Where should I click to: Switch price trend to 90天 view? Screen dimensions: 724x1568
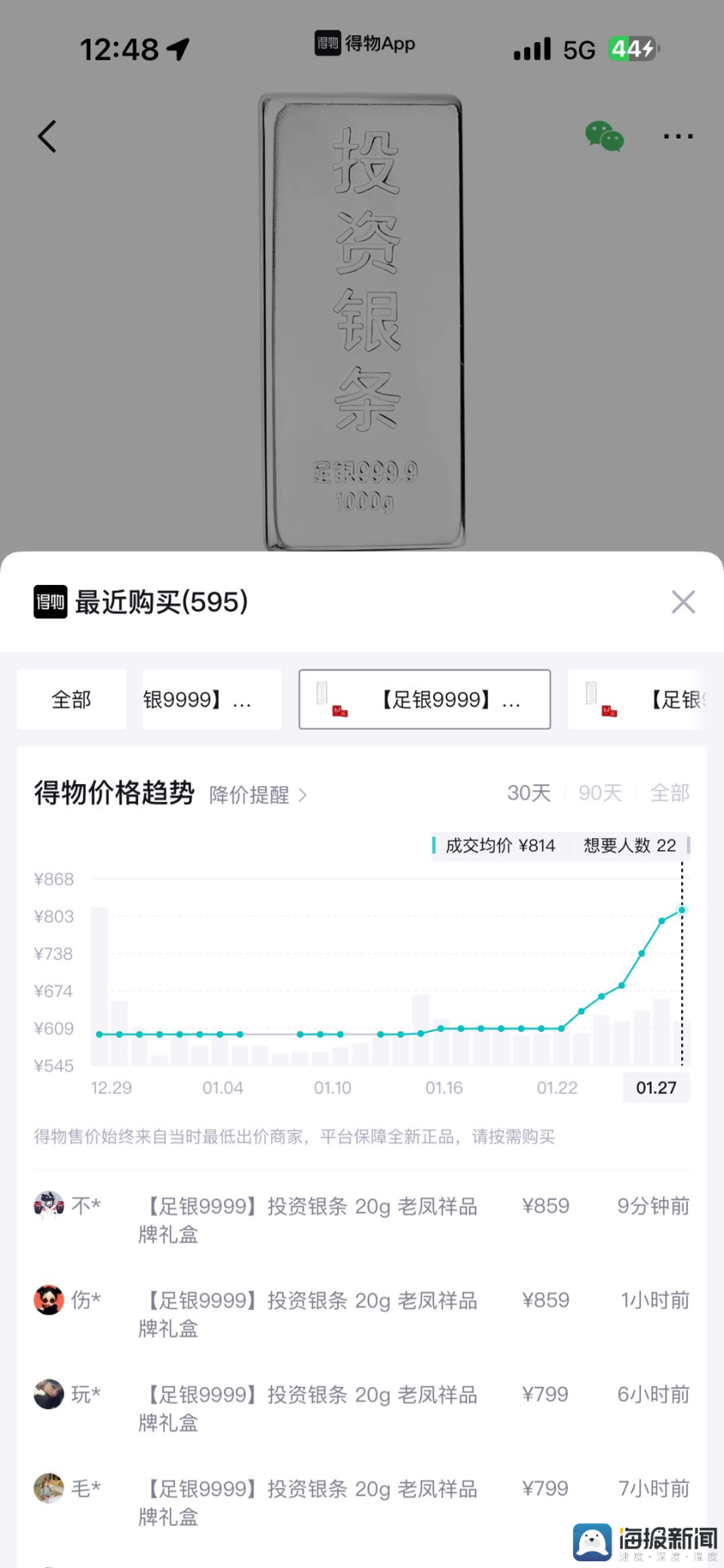click(600, 793)
